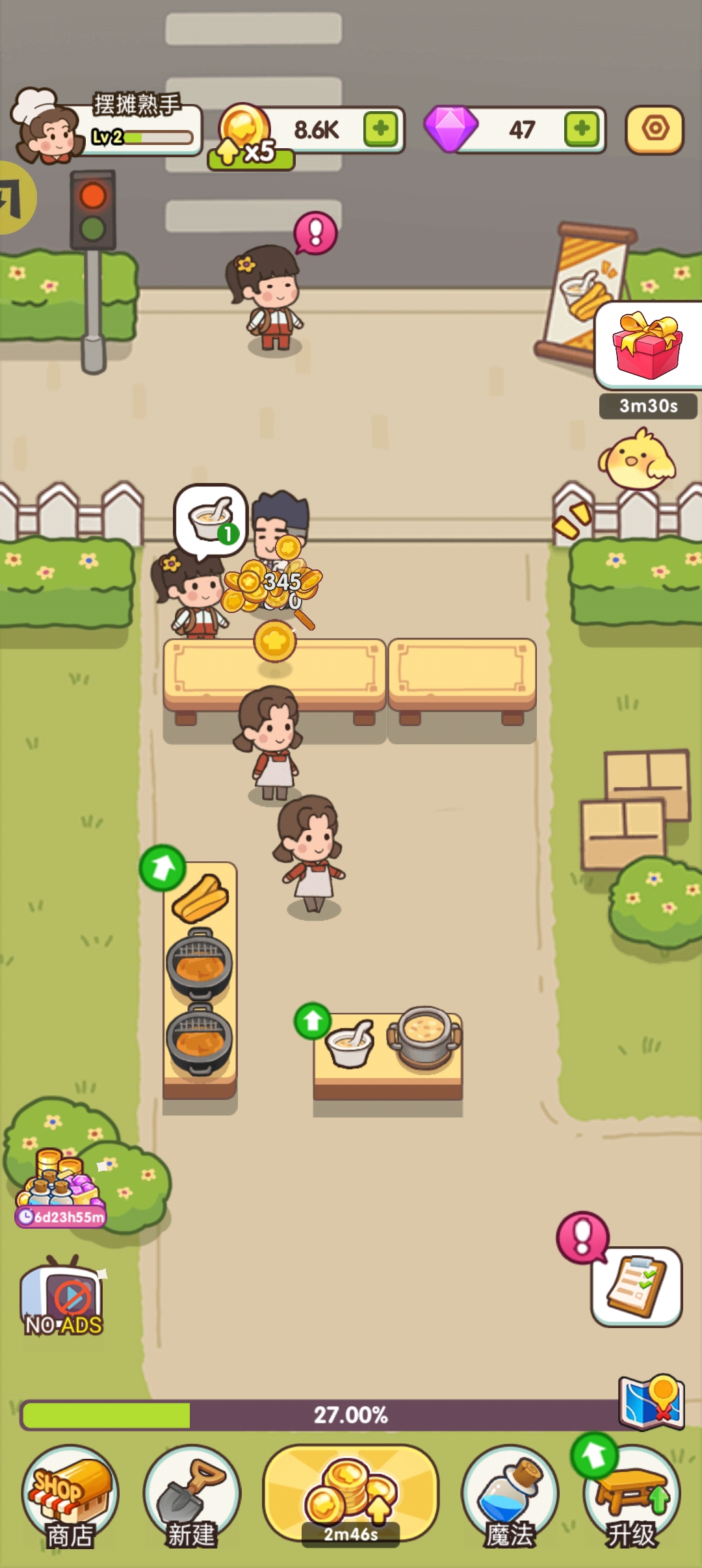Tap the yellow chick helper
Screen dimensions: 702x1568
(x=636, y=460)
